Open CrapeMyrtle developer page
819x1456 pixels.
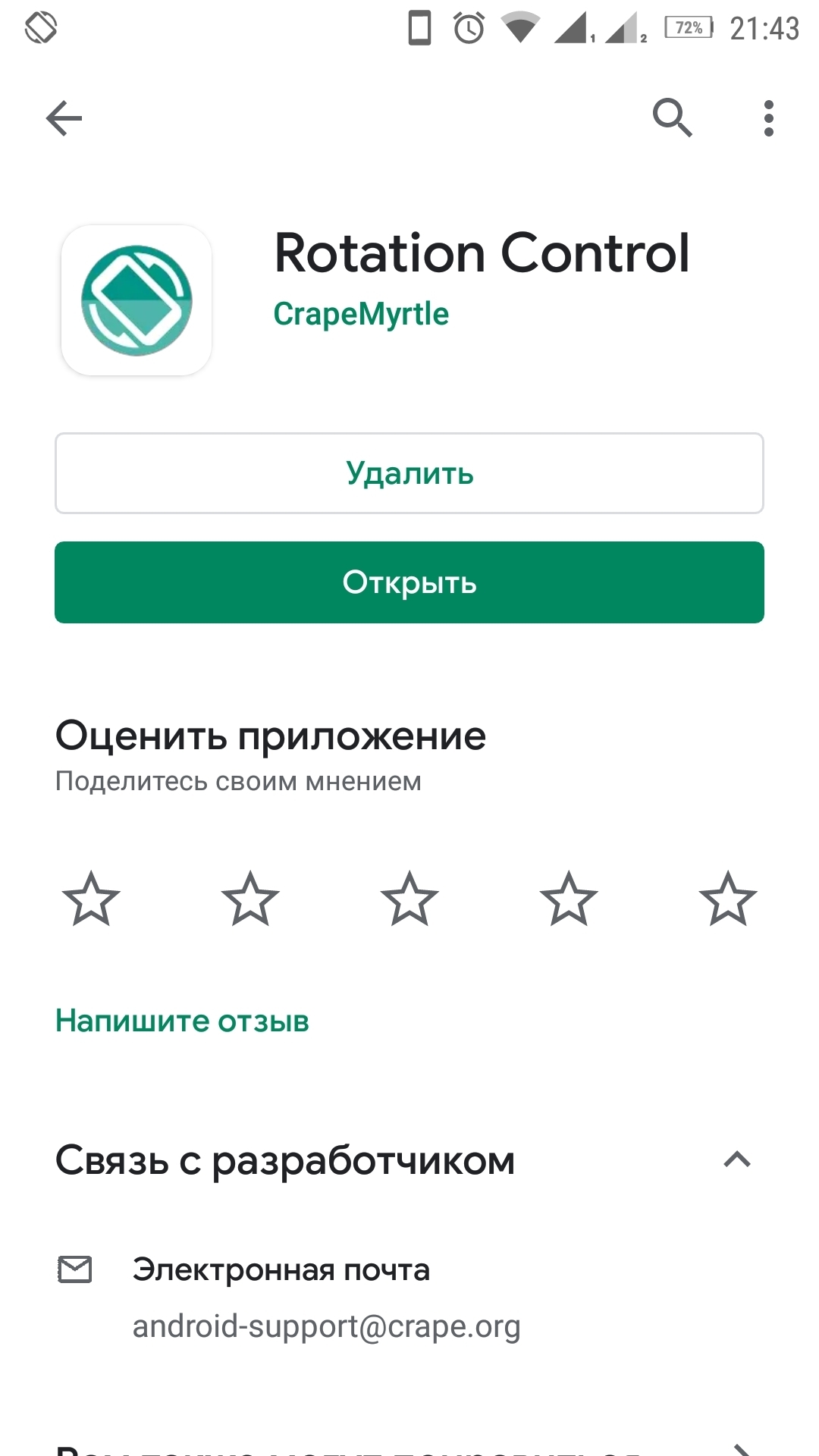[x=361, y=314]
